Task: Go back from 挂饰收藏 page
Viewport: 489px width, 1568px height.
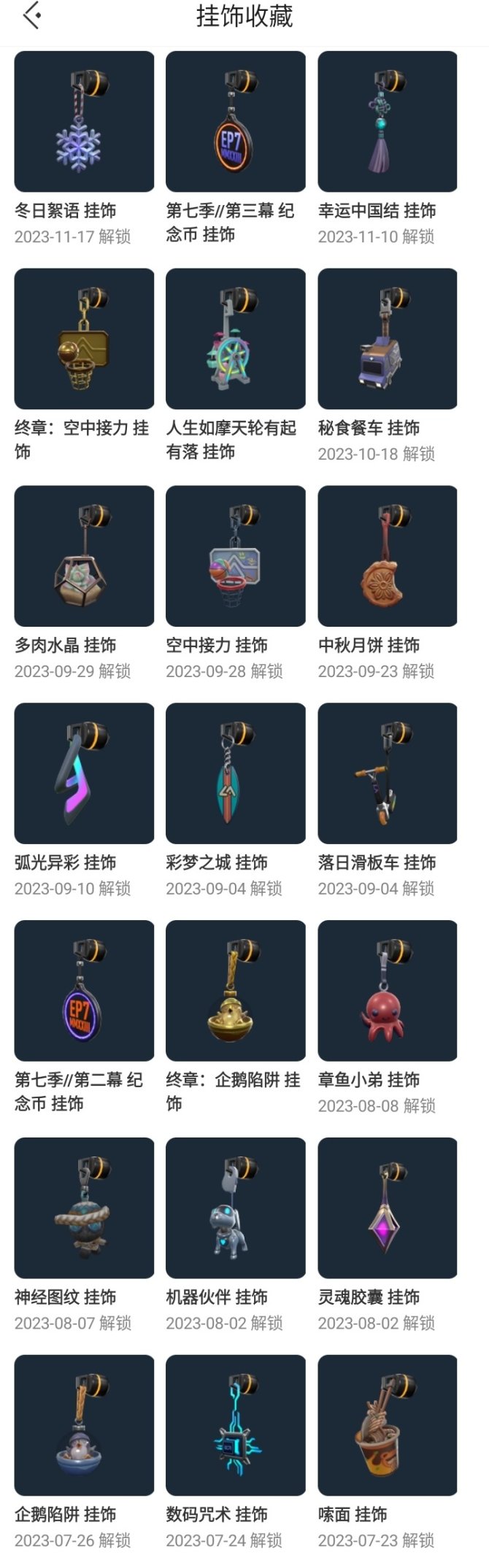Action: pos(31,16)
